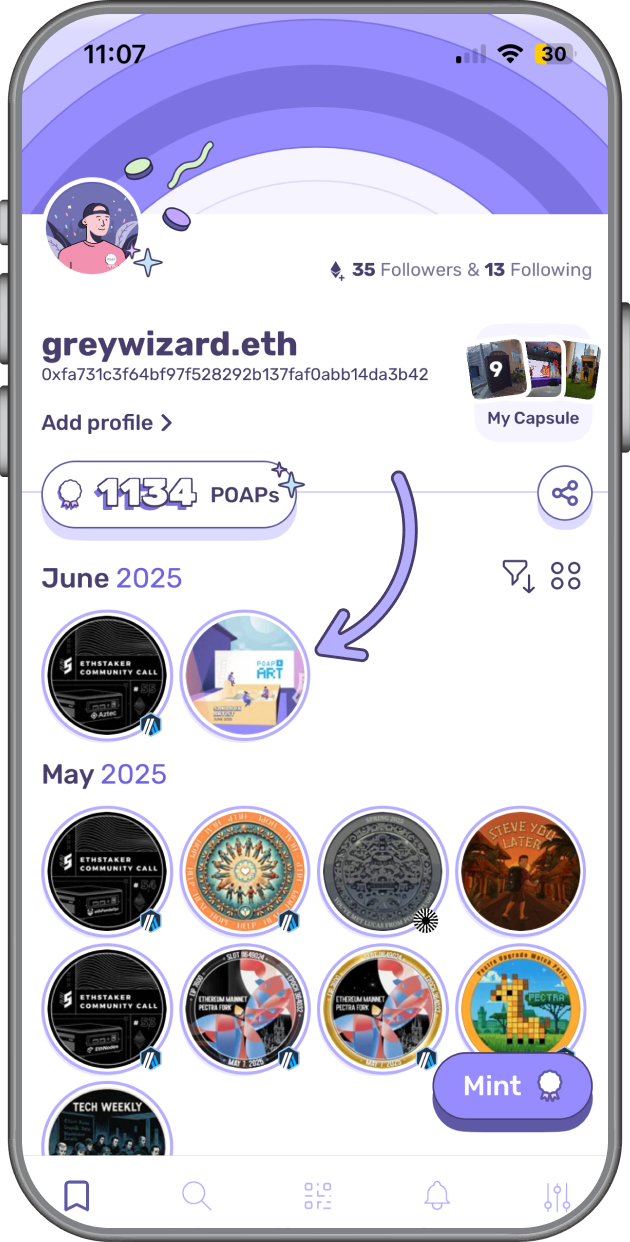Open the filter and sort options
Viewport: 630px width, 1242px height.
[518, 575]
